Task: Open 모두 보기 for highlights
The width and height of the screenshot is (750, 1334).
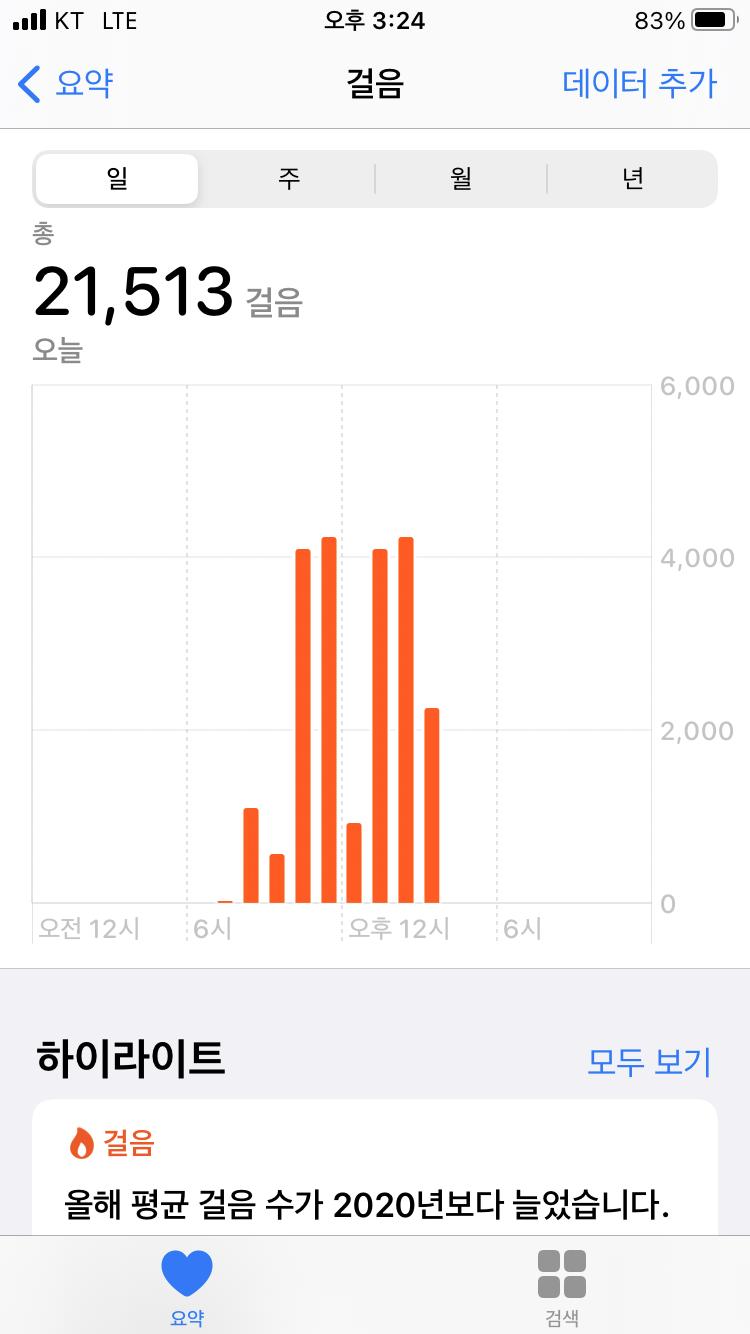Action: (x=648, y=1061)
